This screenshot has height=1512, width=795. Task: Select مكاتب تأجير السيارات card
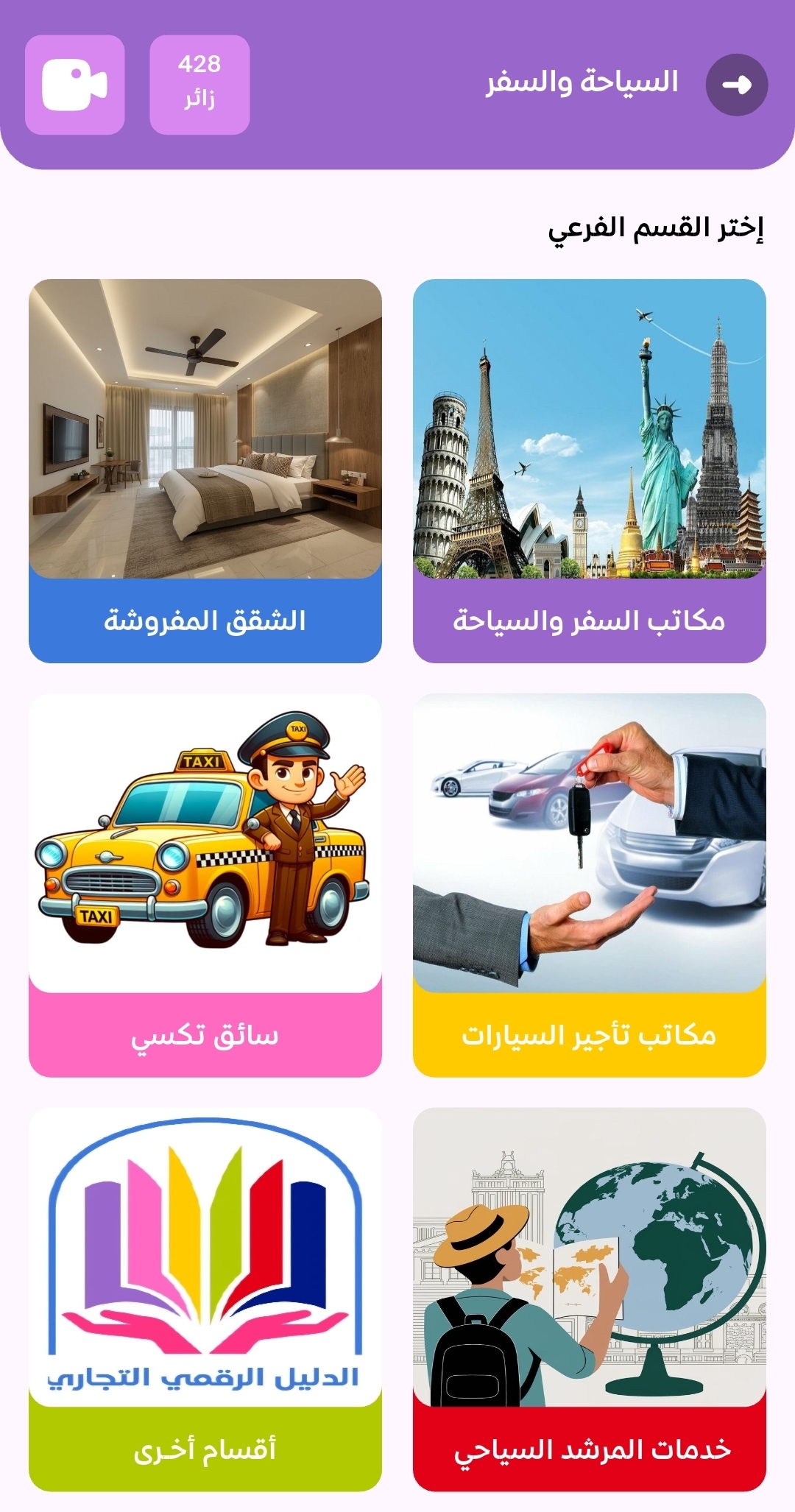point(589,885)
